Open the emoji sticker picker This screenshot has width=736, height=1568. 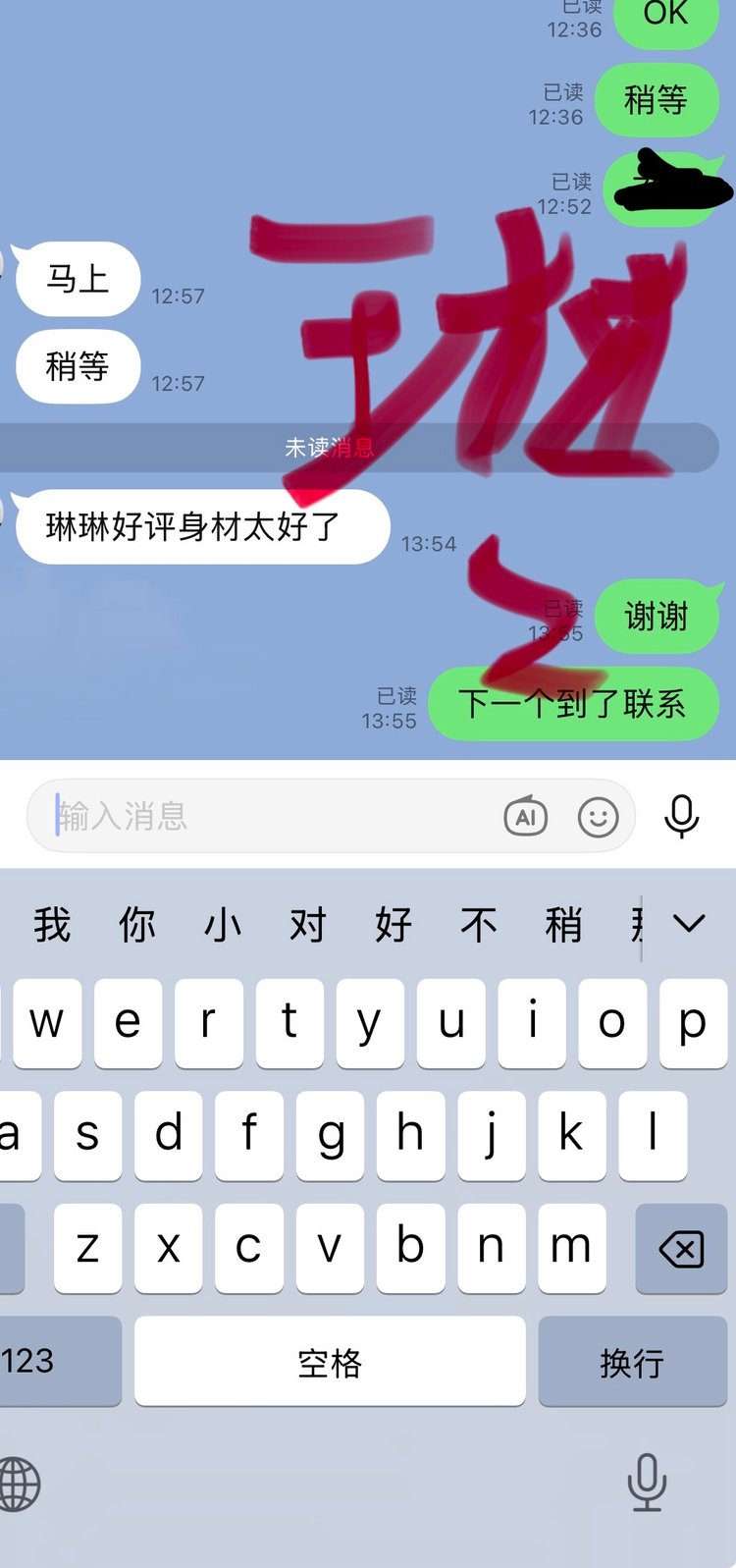pos(598,816)
